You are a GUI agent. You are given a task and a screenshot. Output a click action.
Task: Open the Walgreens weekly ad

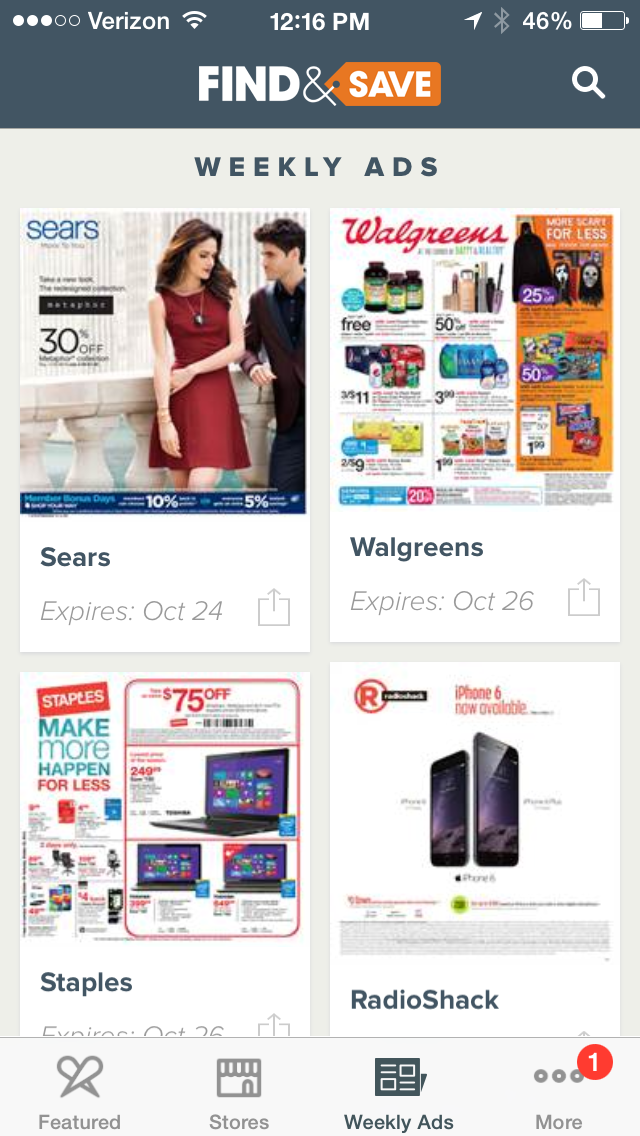point(475,360)
